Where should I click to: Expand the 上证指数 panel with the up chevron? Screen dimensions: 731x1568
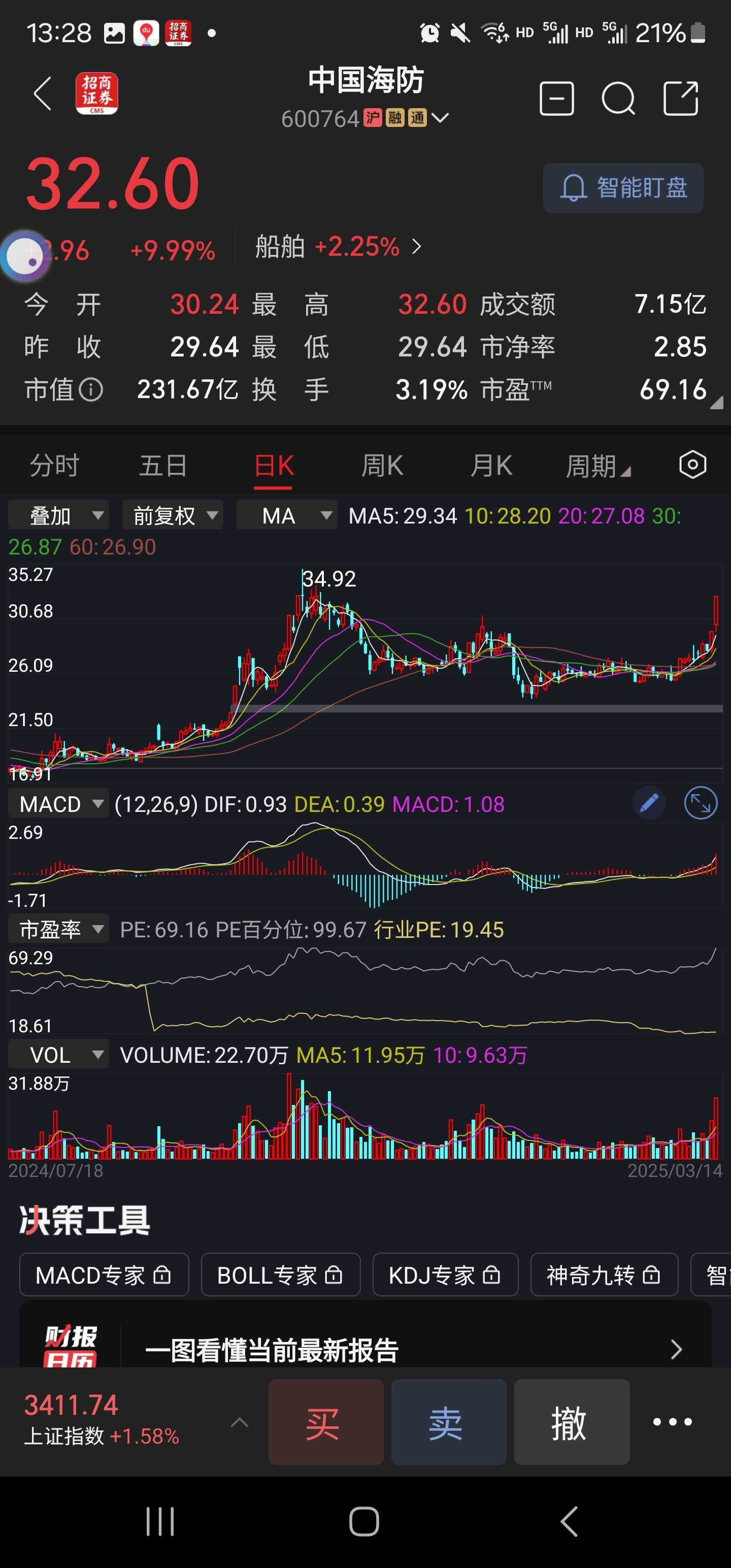coord(240,1422)
